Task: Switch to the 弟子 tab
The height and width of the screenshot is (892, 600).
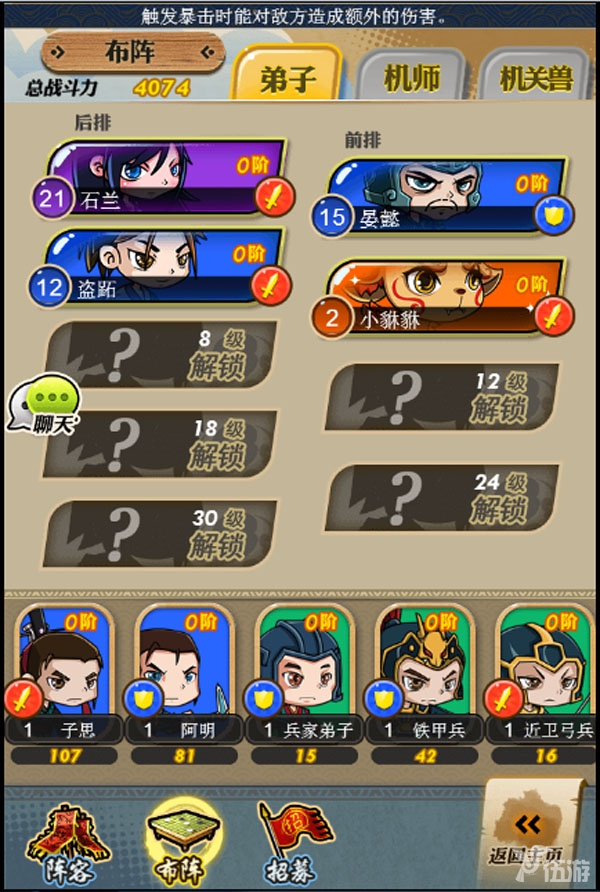Action: [288, 76]
